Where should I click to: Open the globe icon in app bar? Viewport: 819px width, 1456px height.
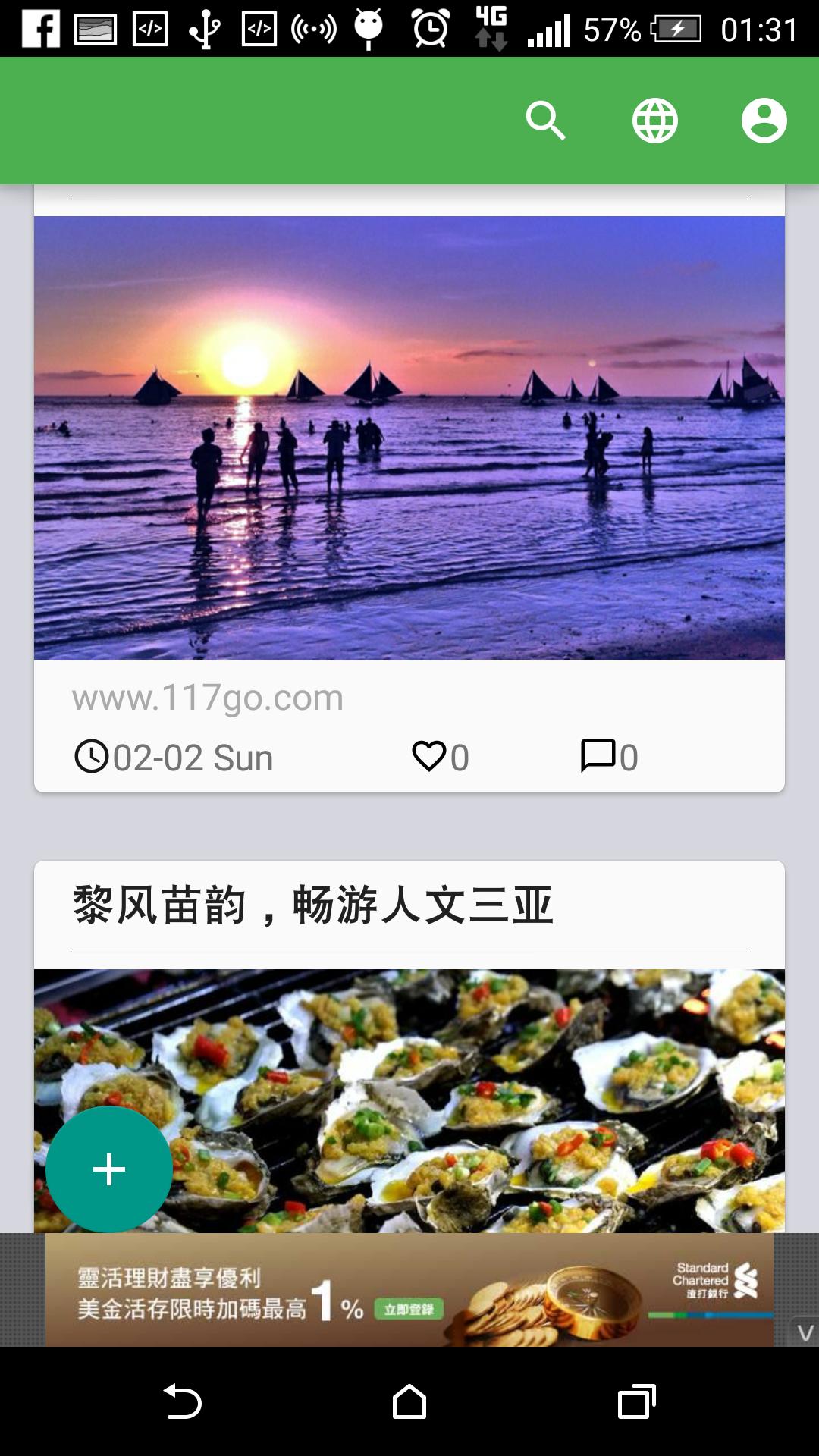click(654, 121)
